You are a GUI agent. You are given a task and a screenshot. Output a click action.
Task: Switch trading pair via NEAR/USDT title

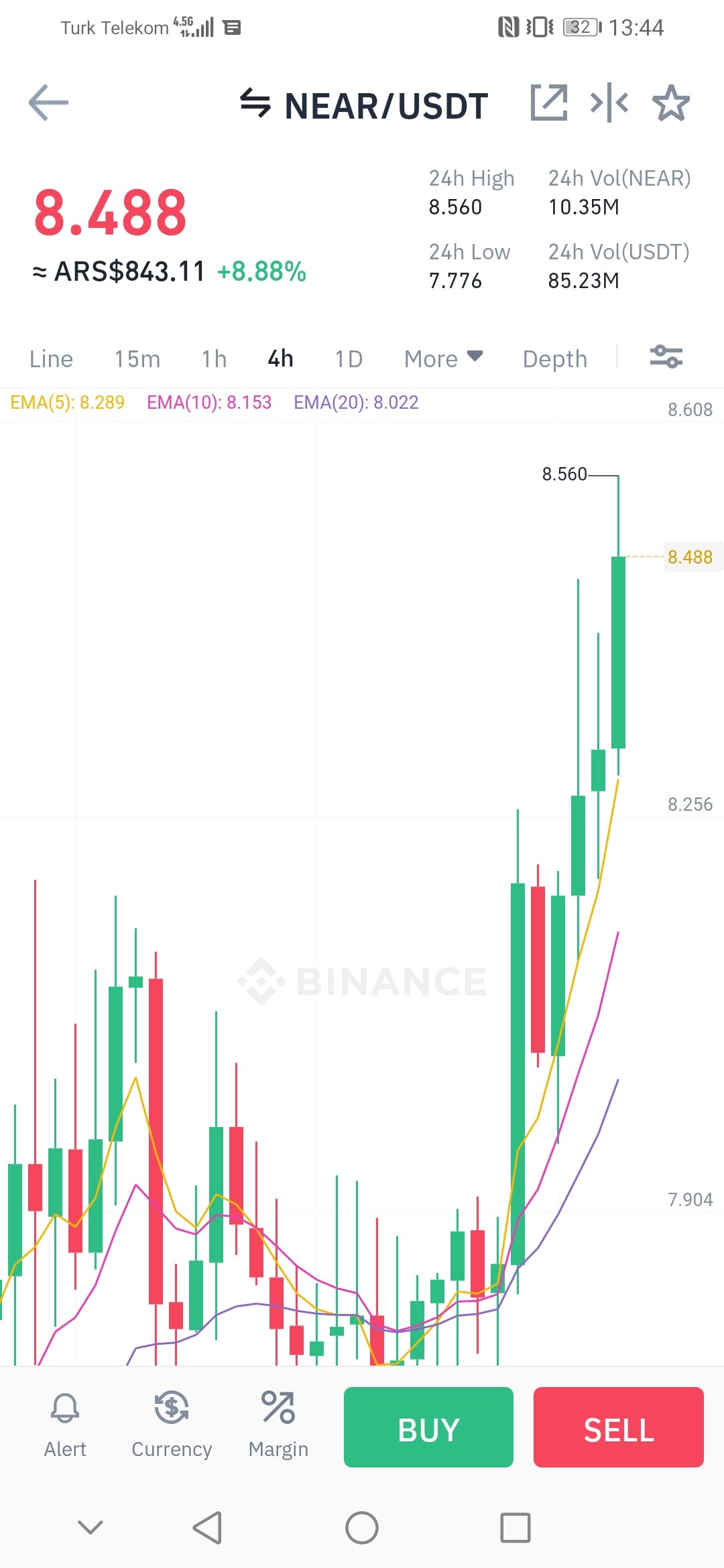364,106
